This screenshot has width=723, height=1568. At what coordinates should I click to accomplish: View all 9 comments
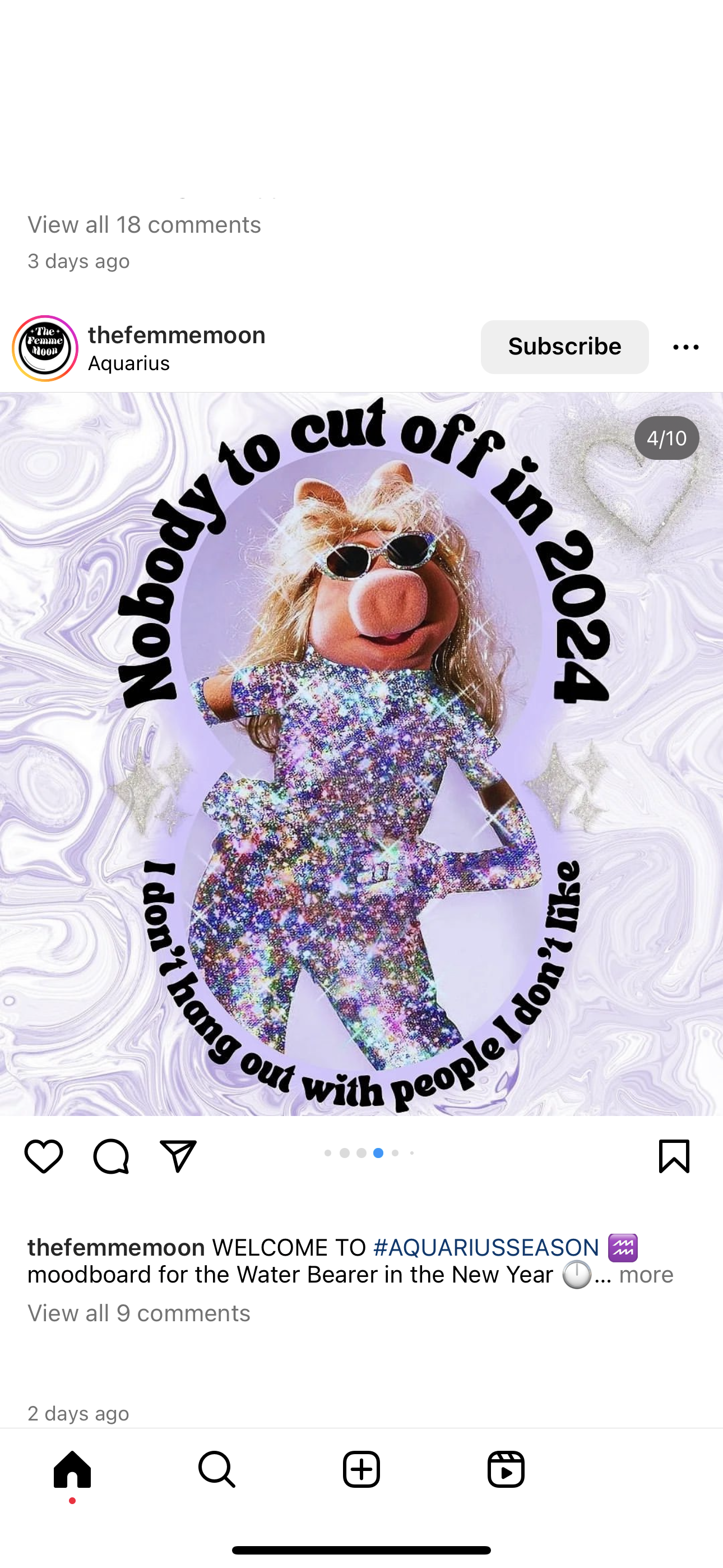(x=139, y=1313)
